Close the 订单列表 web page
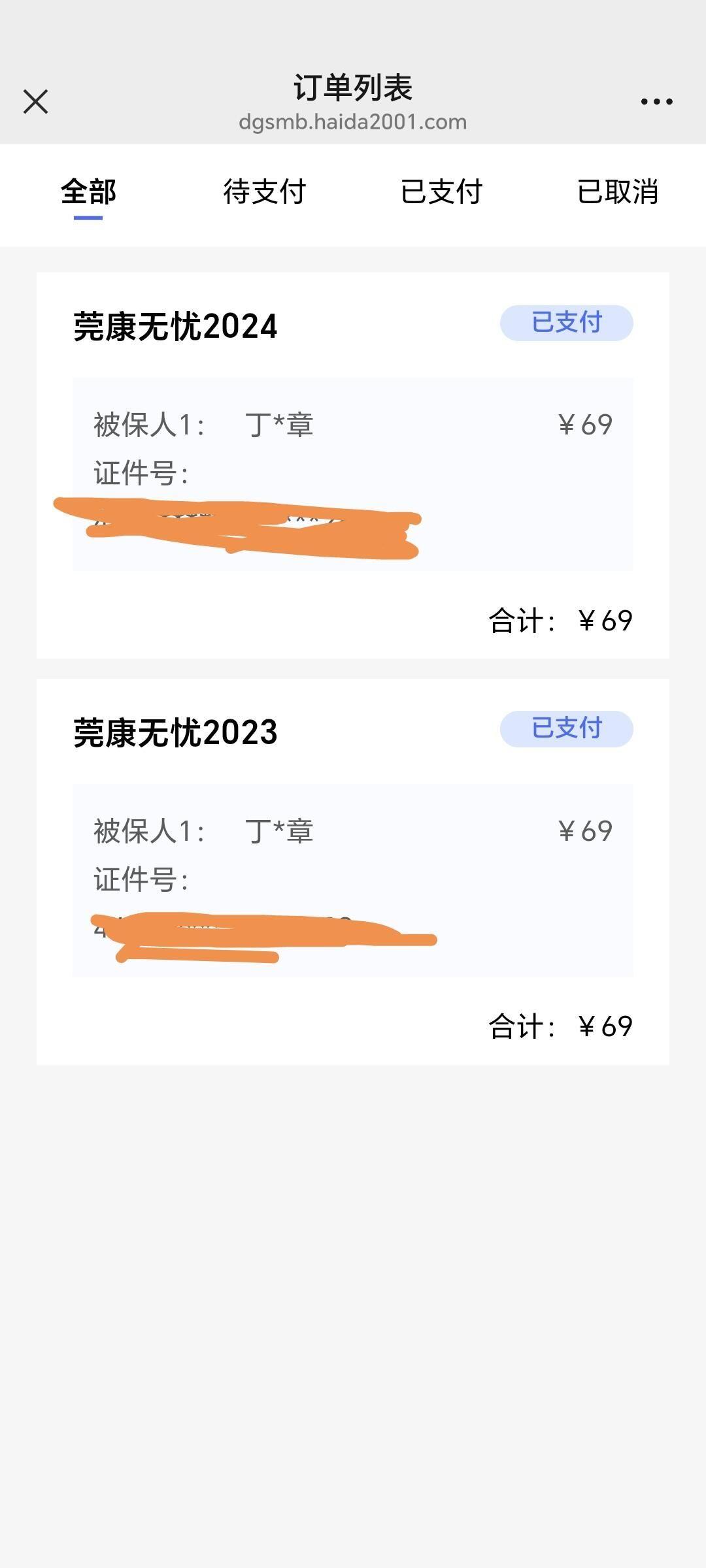 point(35,102)
